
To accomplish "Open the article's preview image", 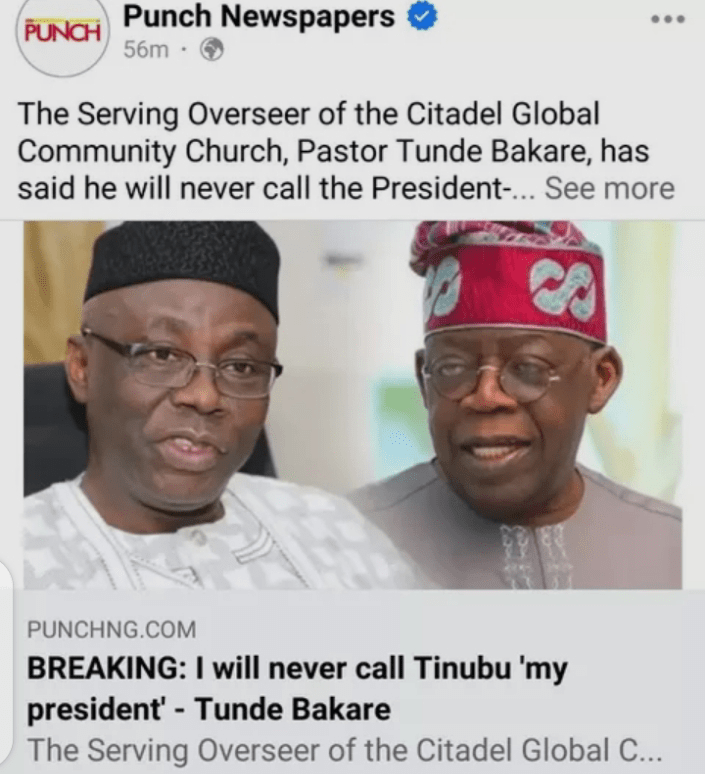I will [x=352, y=405].
